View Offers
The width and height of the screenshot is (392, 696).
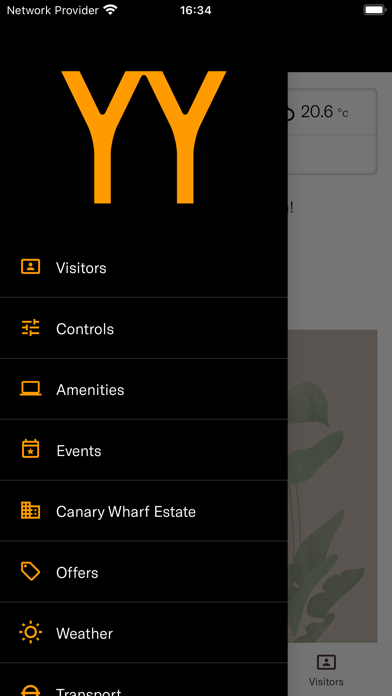point(143,572)
